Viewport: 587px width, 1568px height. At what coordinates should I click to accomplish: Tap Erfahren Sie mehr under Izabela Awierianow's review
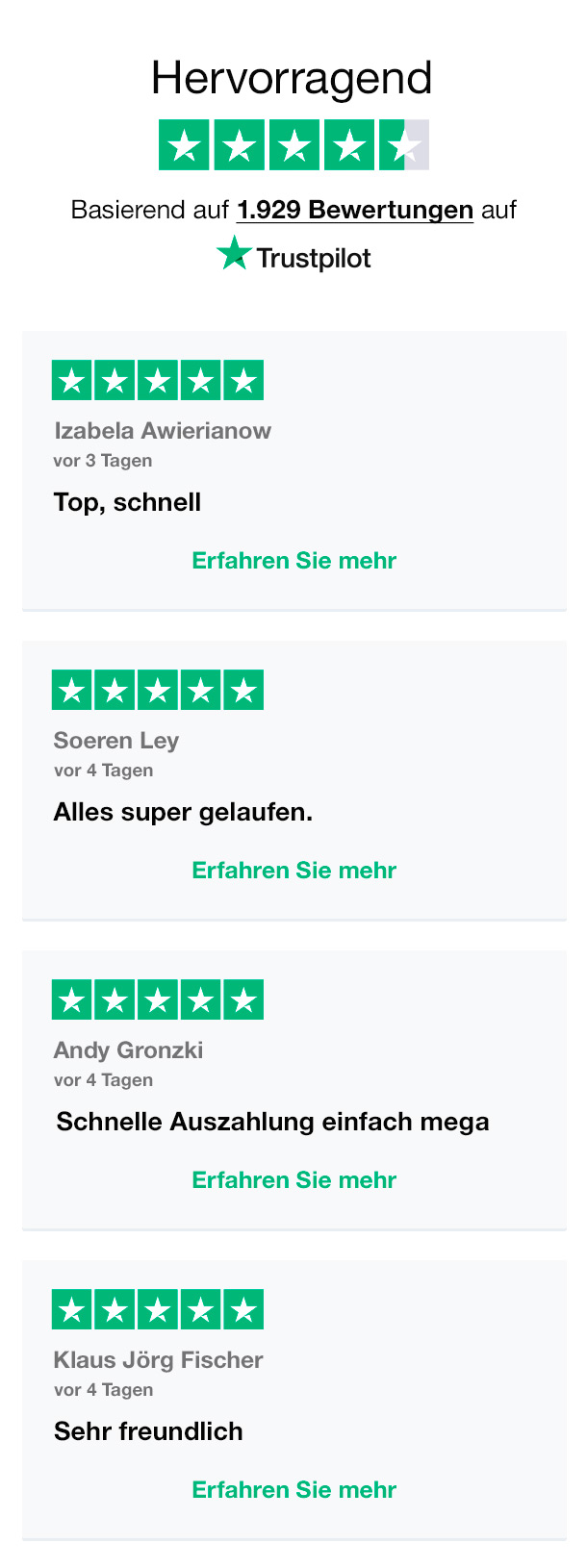tap(293, 561)
